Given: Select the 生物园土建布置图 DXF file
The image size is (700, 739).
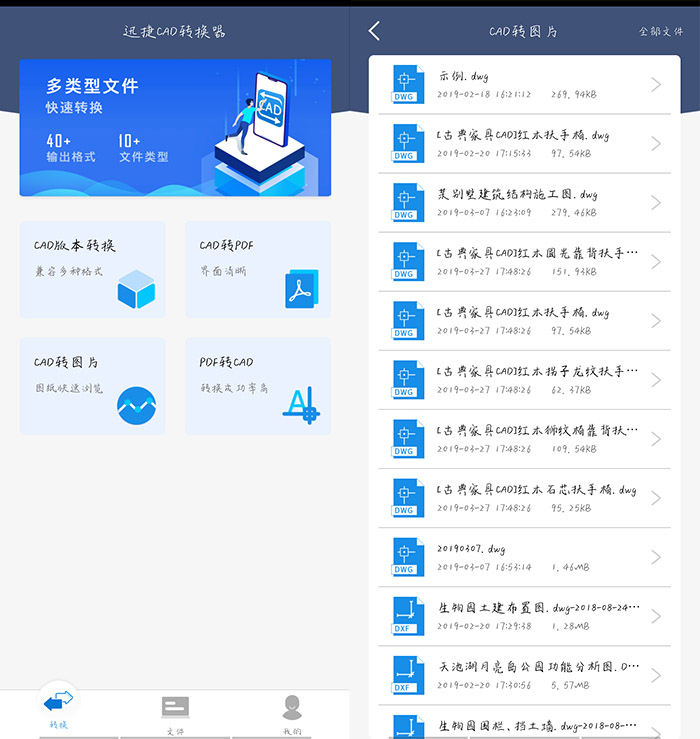Looking at the screenshot, I should click(x=524, y=616).
